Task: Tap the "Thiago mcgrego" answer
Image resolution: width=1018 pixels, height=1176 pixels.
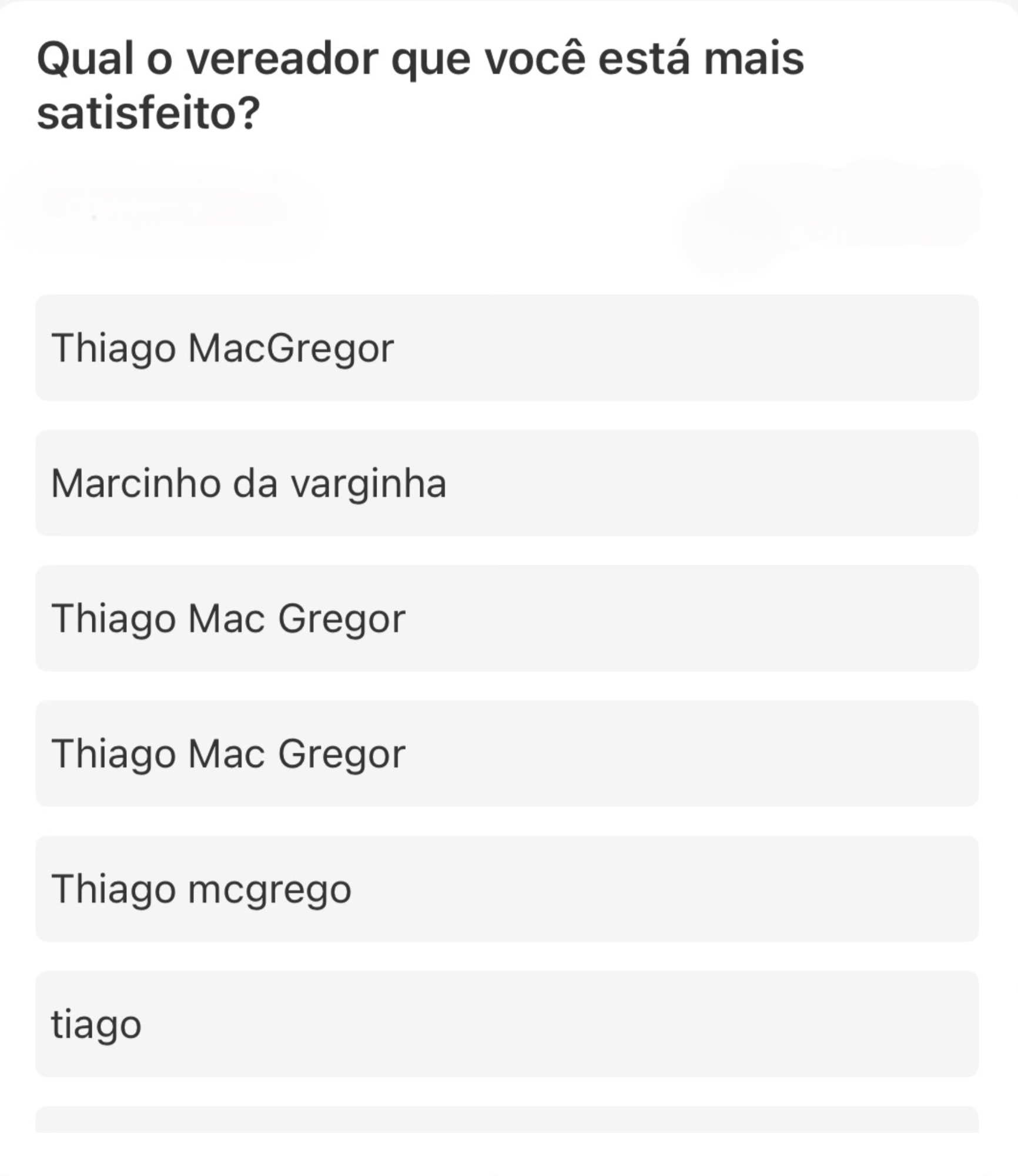Action: coord(507,889)
